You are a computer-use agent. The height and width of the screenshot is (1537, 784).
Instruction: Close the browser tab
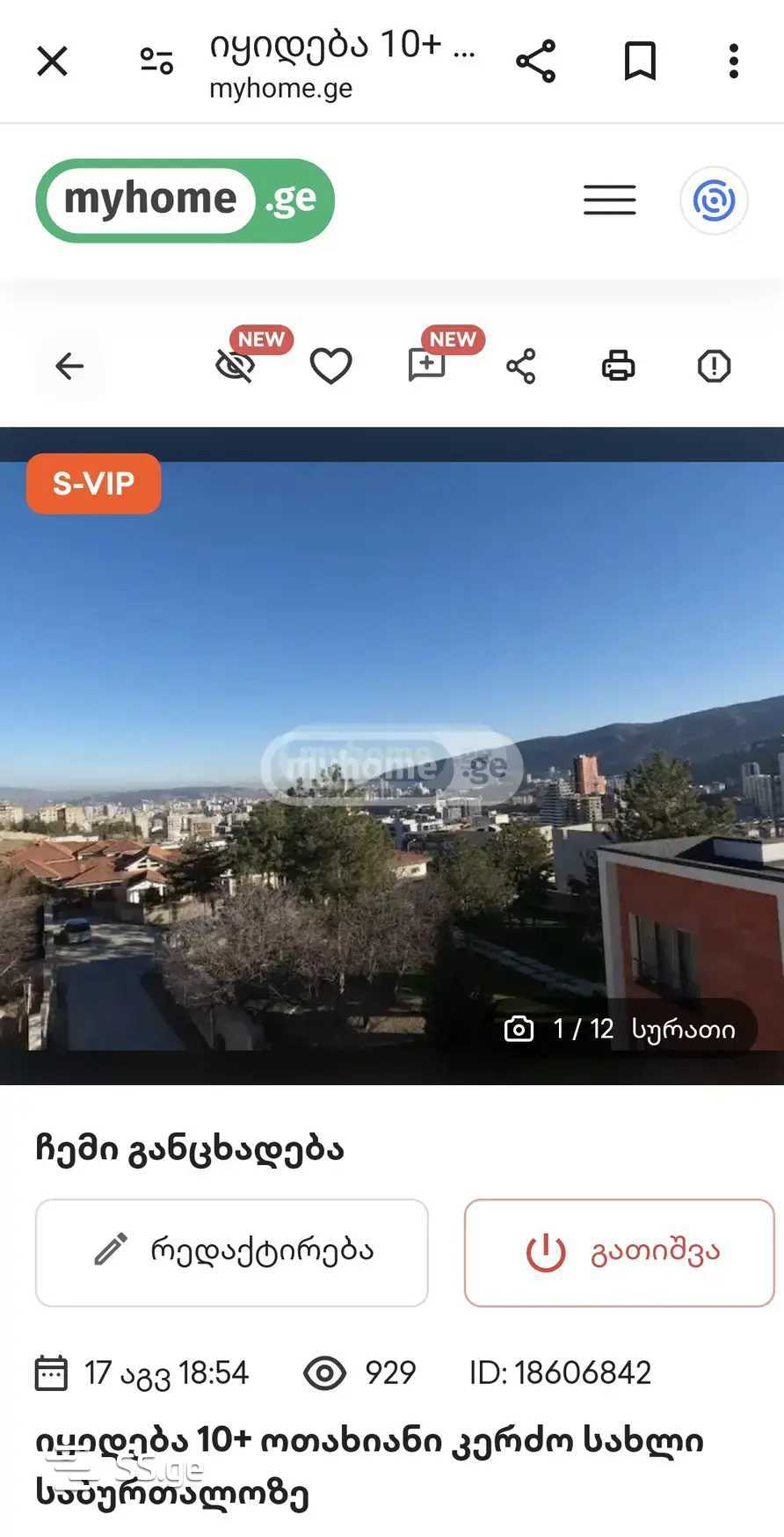[53, 62]
